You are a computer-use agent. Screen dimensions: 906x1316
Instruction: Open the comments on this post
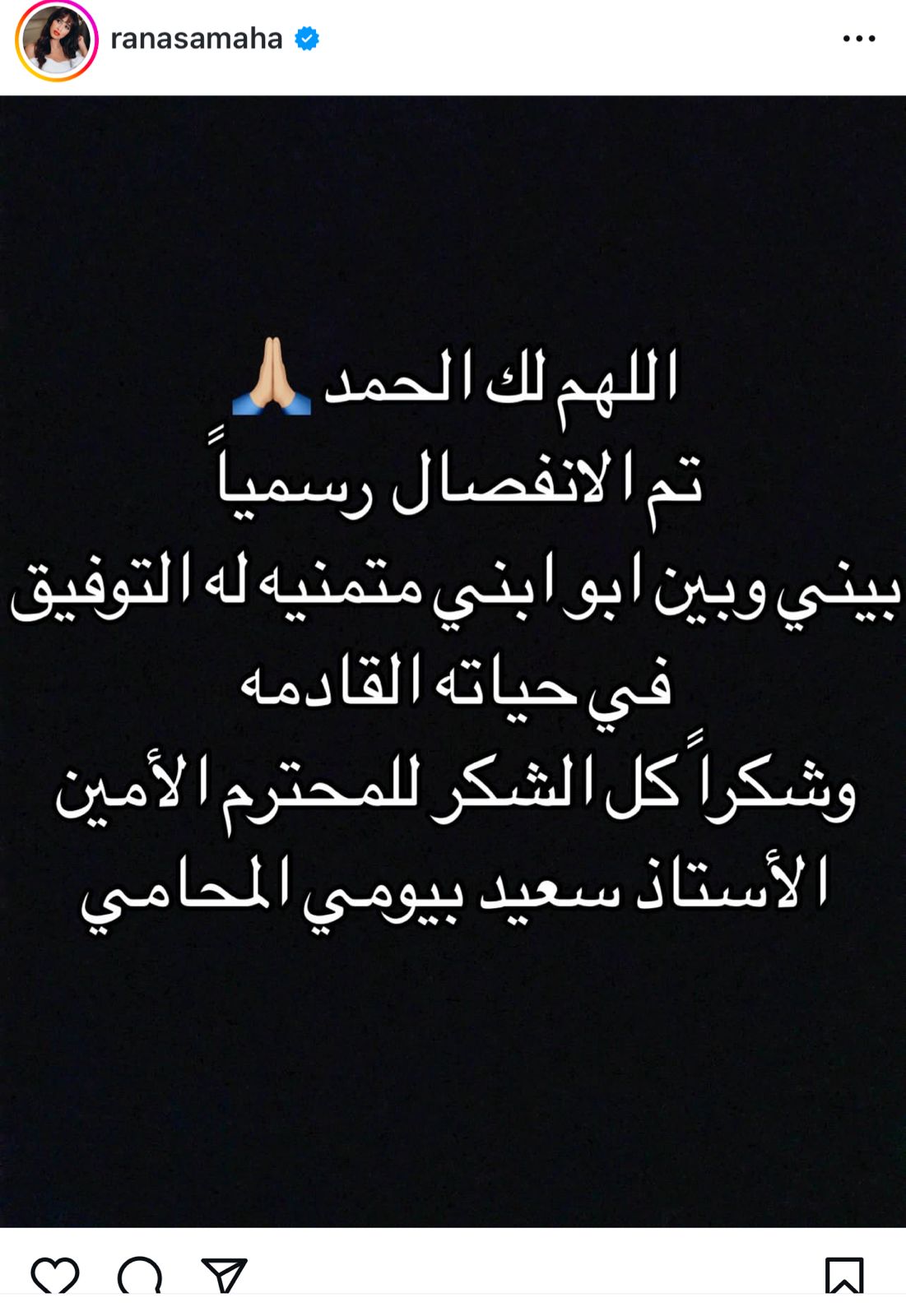tap(140, 1276)
